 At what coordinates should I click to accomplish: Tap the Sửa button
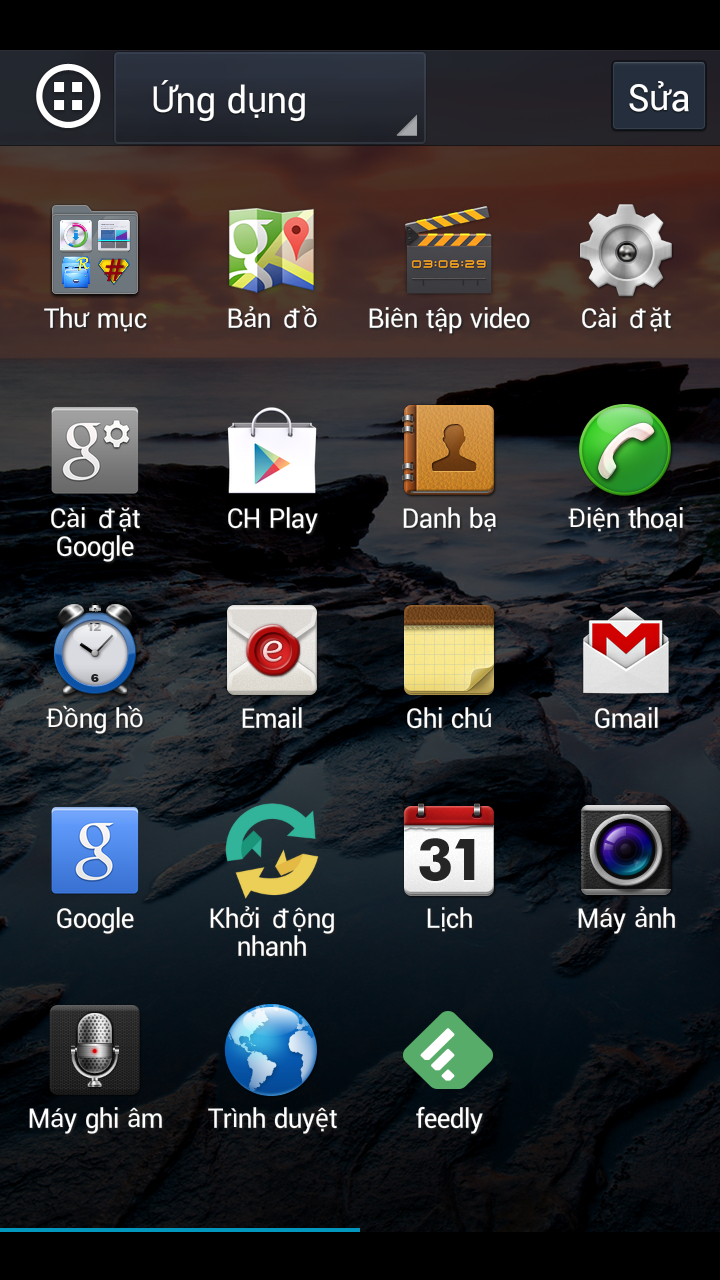tap(658, 97)
